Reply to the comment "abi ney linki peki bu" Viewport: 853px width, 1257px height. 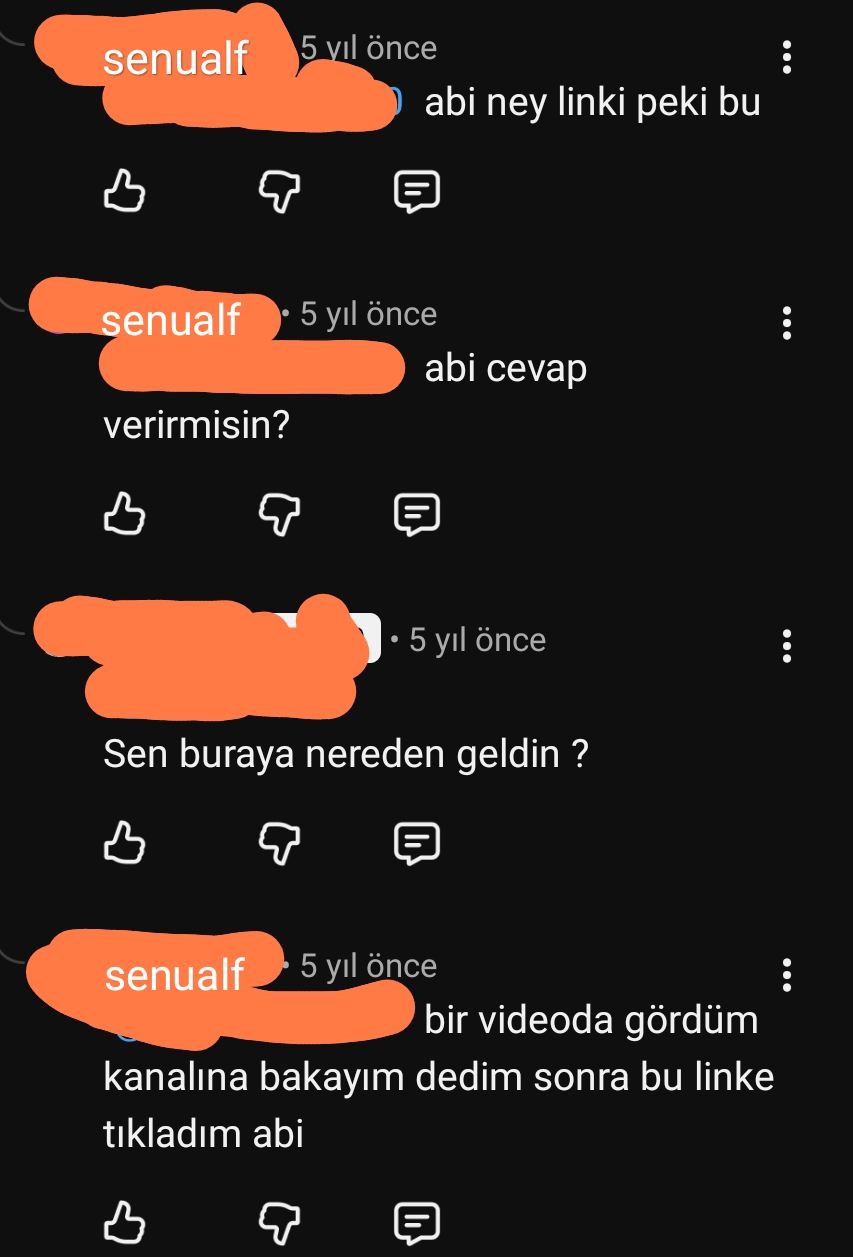pyautogui.click(x=417, y=191)
